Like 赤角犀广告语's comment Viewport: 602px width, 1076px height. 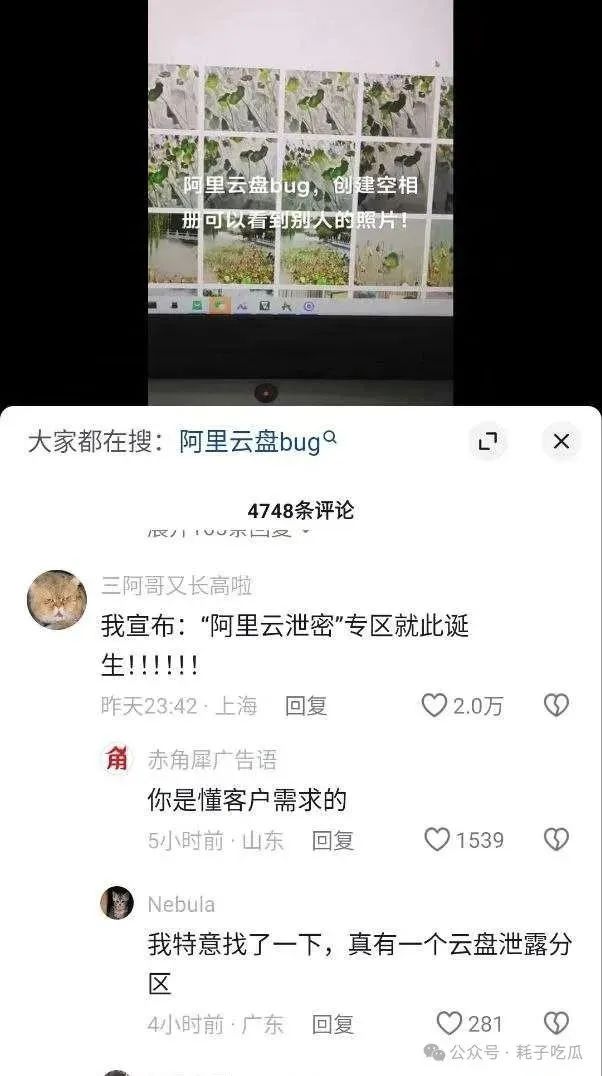(x=437, y=840)
